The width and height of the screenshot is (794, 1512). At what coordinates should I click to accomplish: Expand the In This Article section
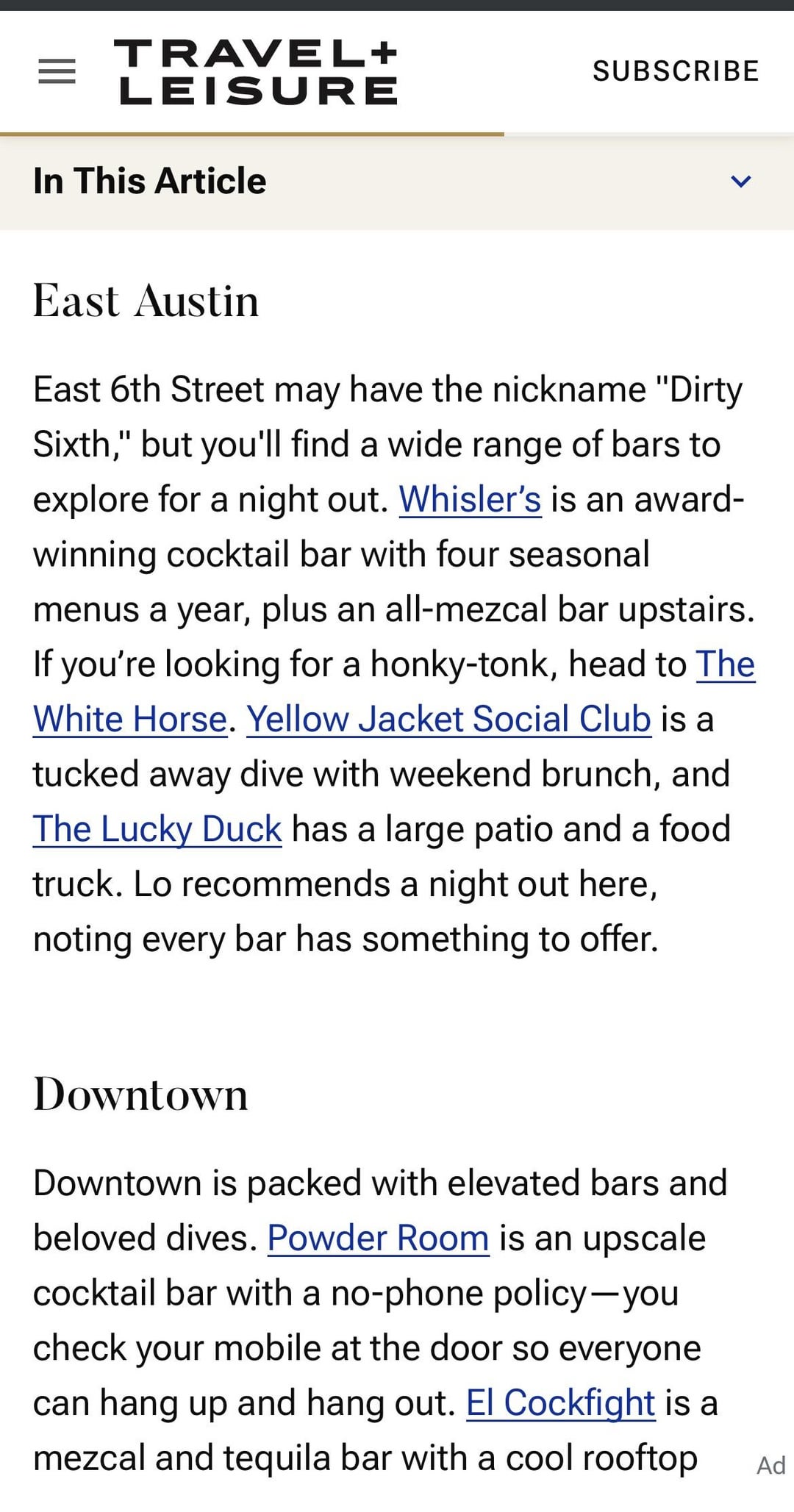(x=397, y=182)
